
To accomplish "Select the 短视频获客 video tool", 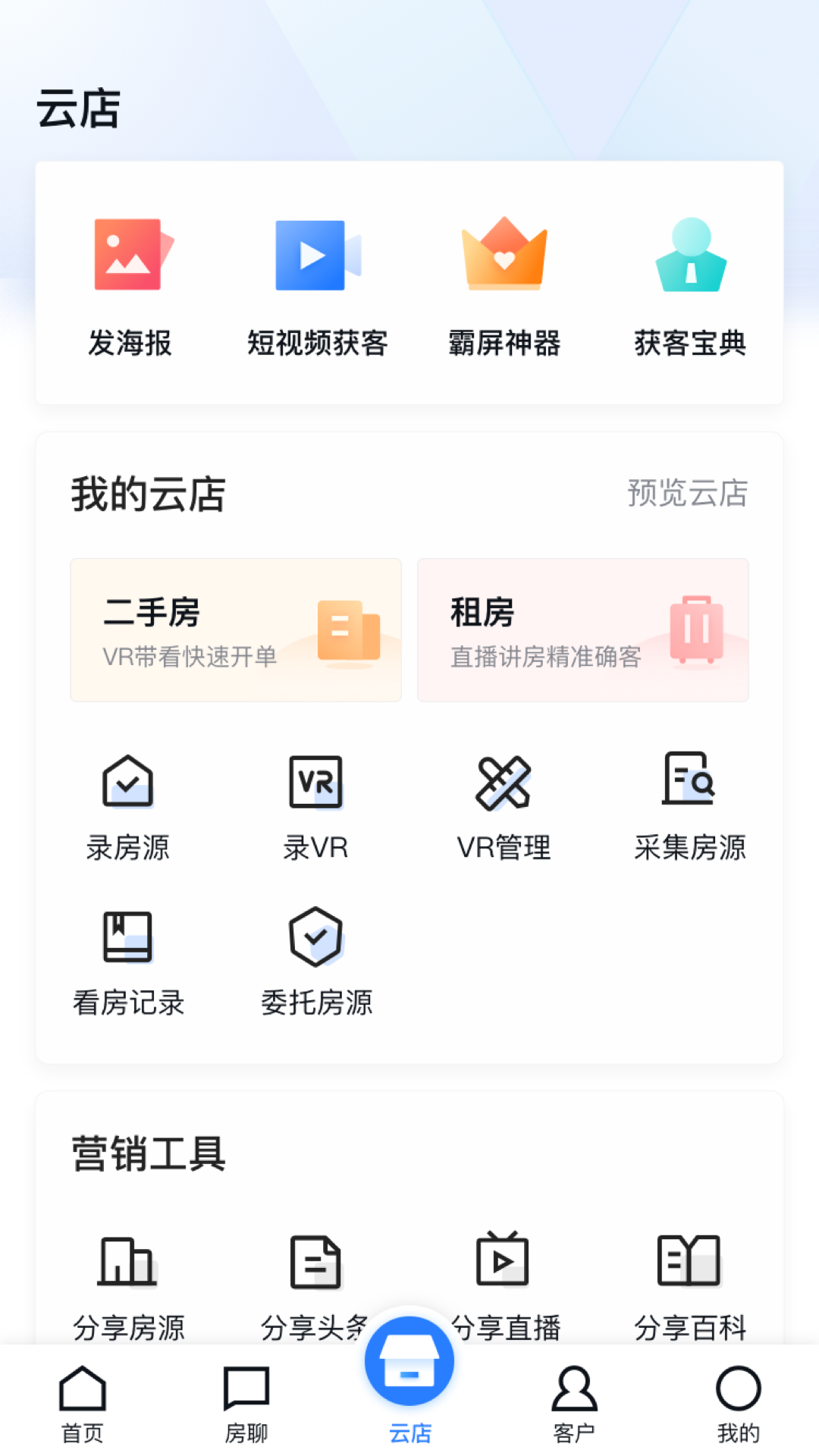I will coord(316,284).
